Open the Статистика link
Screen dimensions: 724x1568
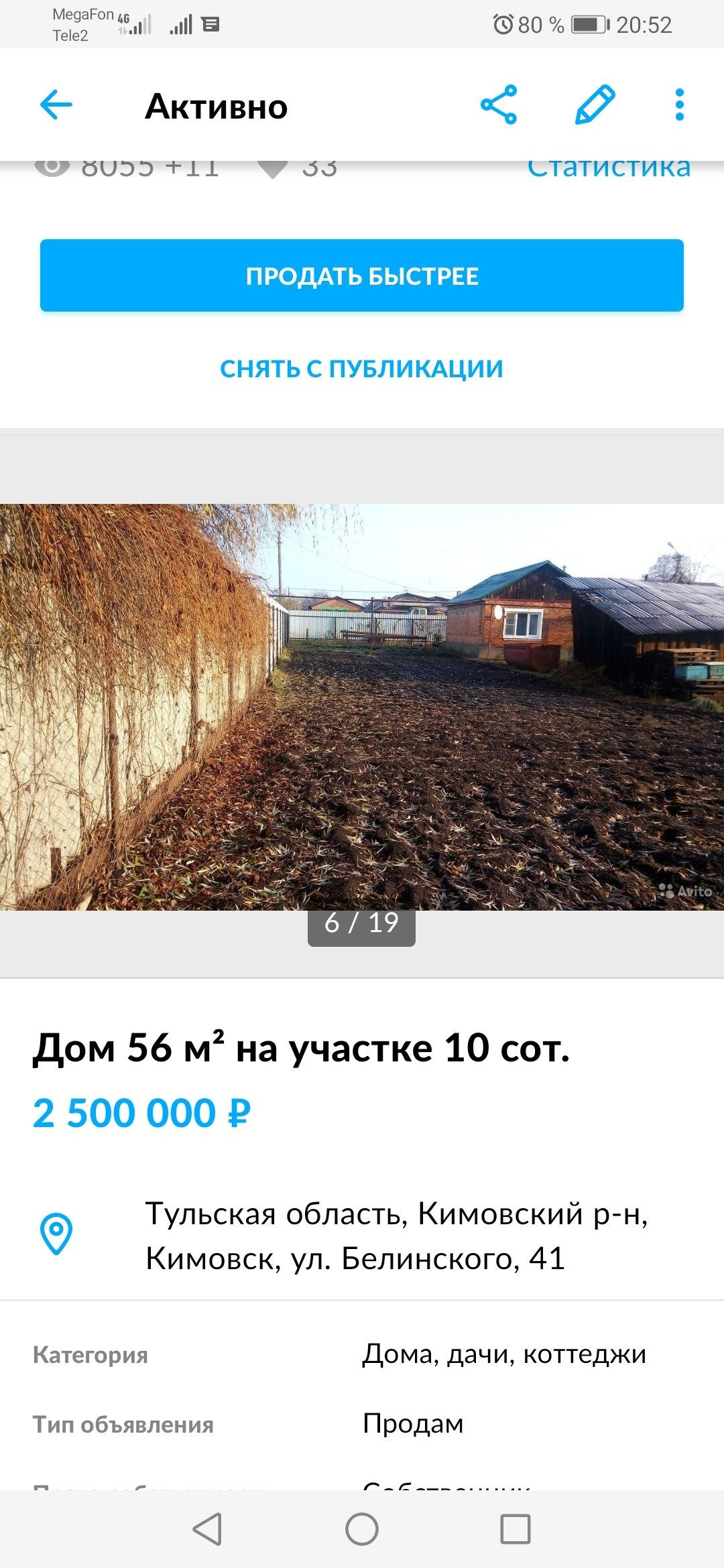pyautogui.click(x=608, y=169)
